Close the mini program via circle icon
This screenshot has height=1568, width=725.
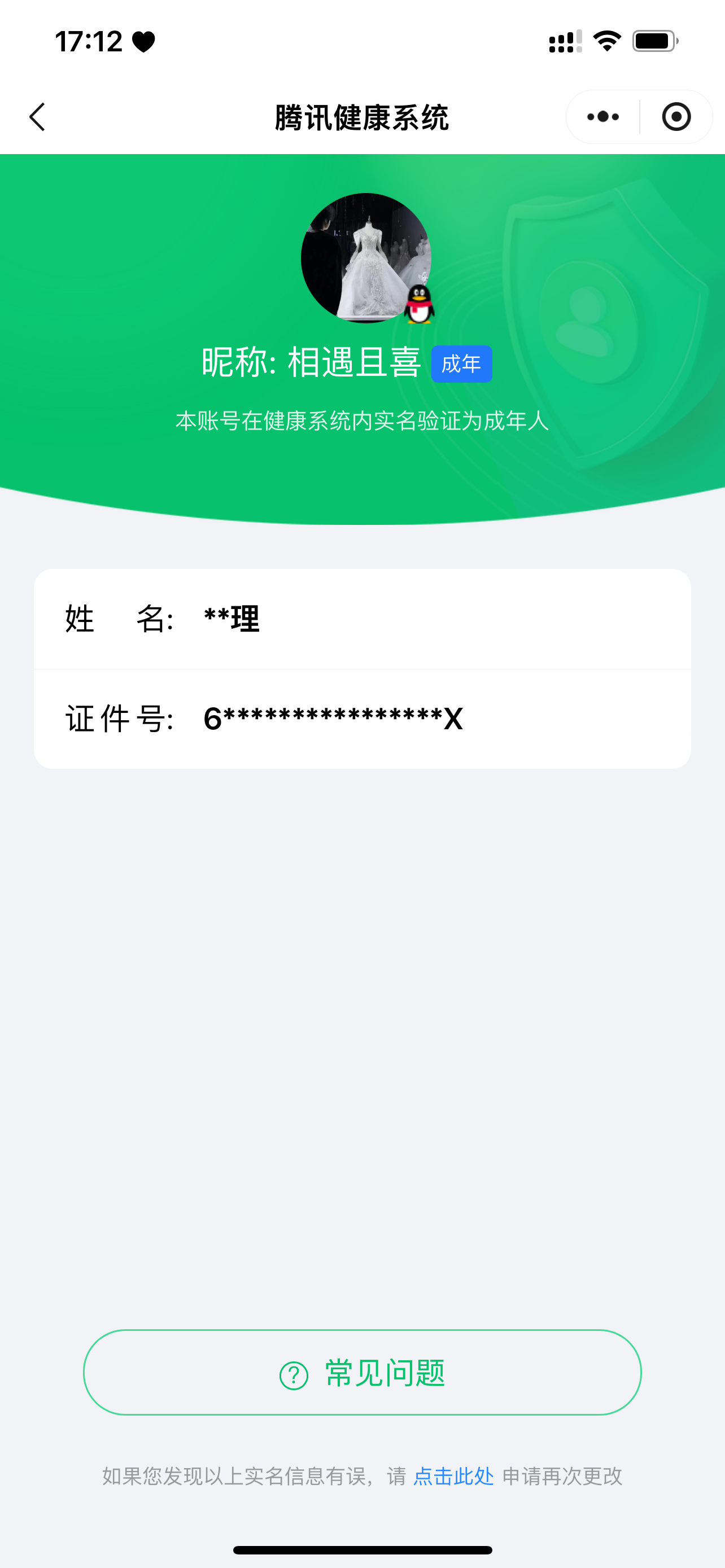pos(676,117)
